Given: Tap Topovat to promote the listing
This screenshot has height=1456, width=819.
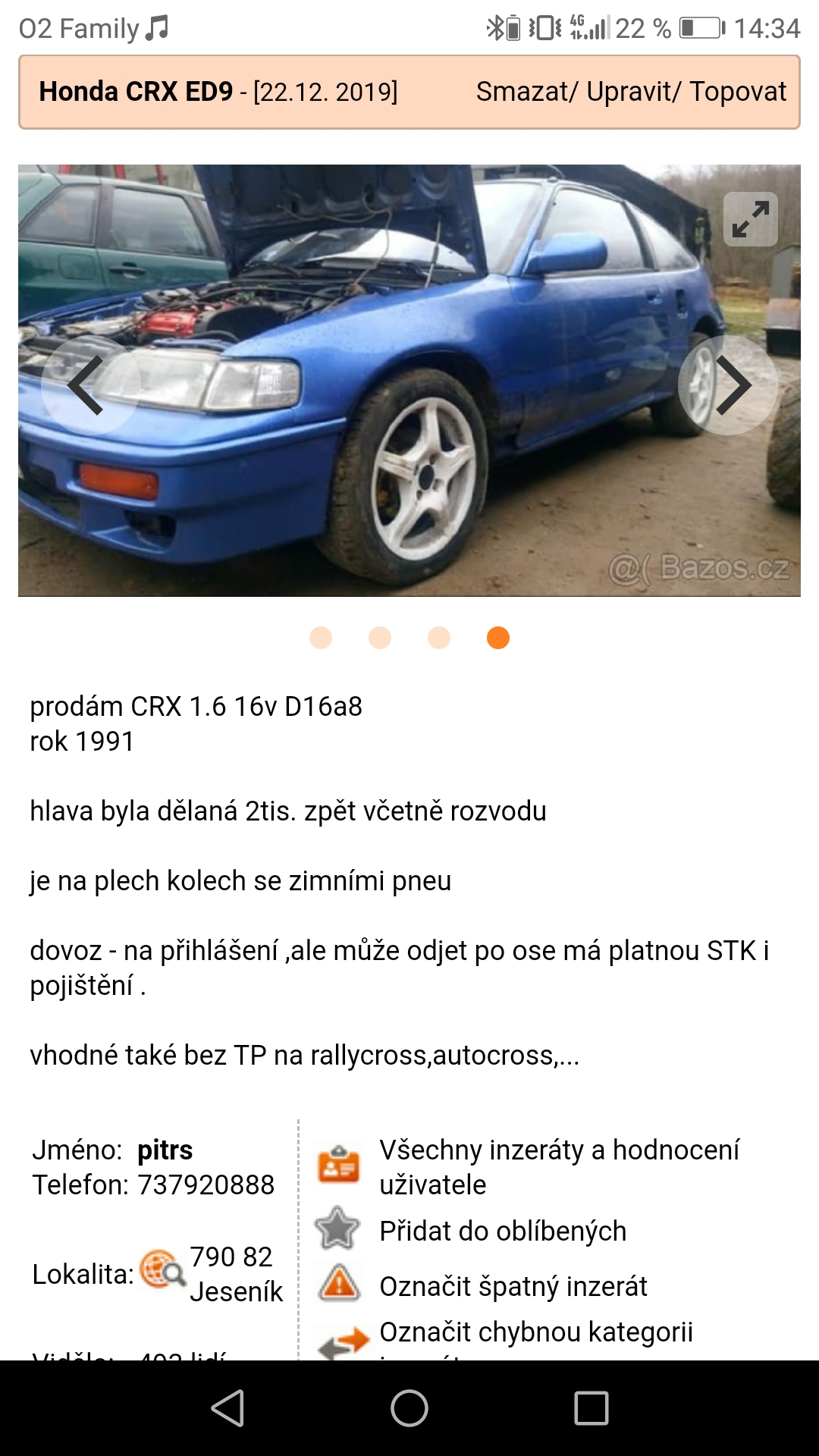Looking at the screenshot, I should click(738, 92).
